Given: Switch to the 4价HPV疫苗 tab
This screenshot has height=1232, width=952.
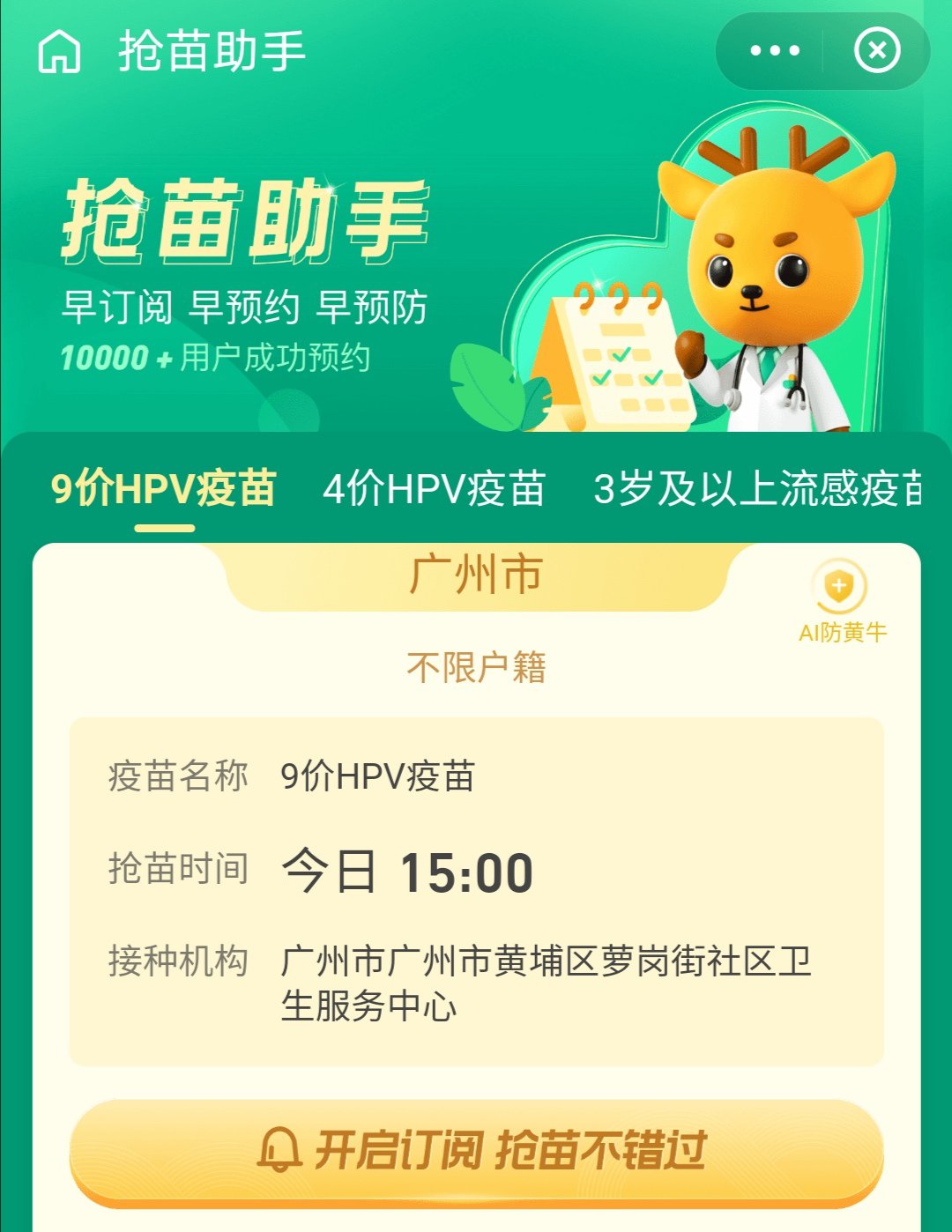Looking at the screenshot, I should pos(434,488).
